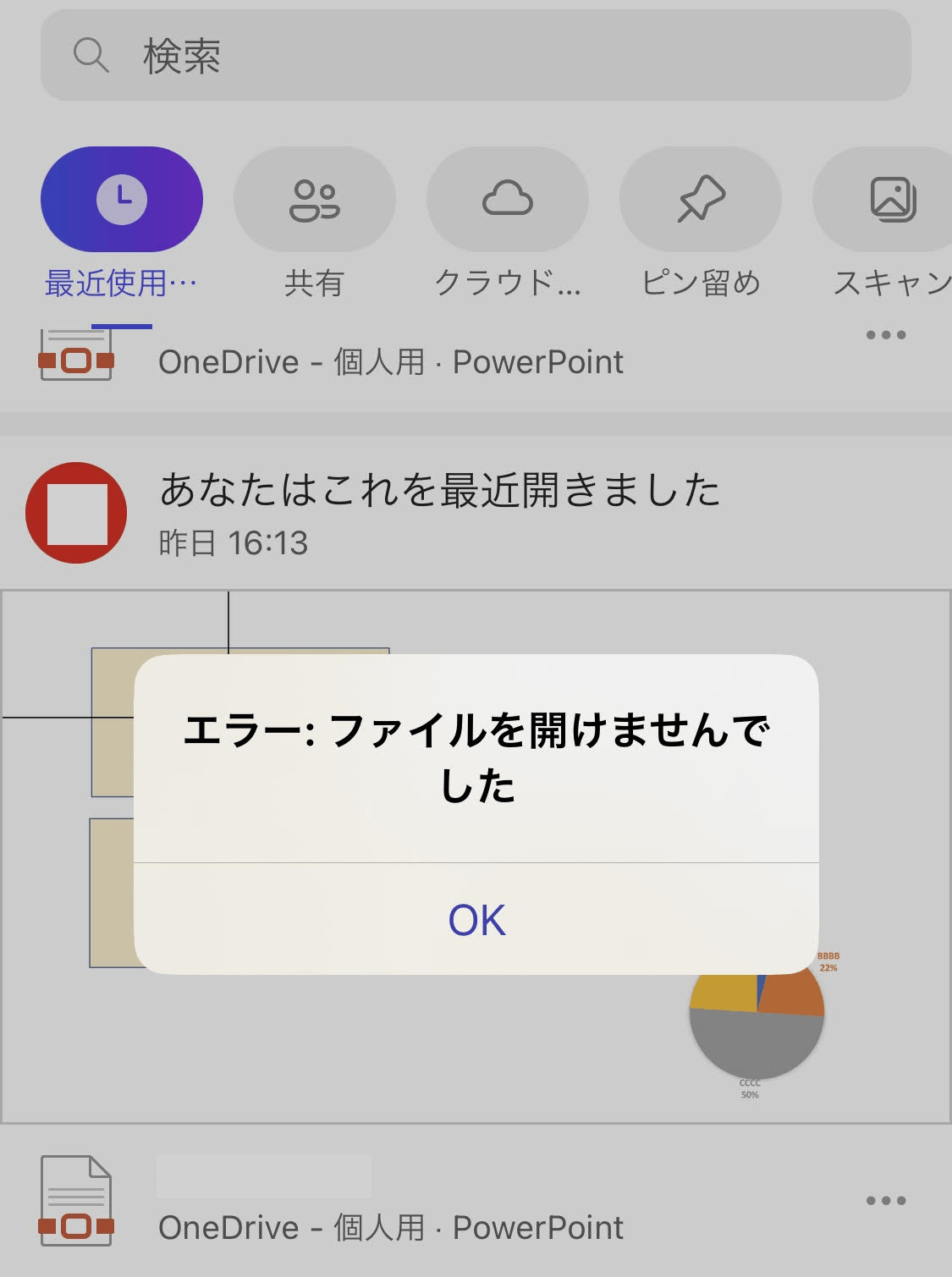Open the クラウド cloud files tab
Screen dimensions: 952x1277
point(507,200)
